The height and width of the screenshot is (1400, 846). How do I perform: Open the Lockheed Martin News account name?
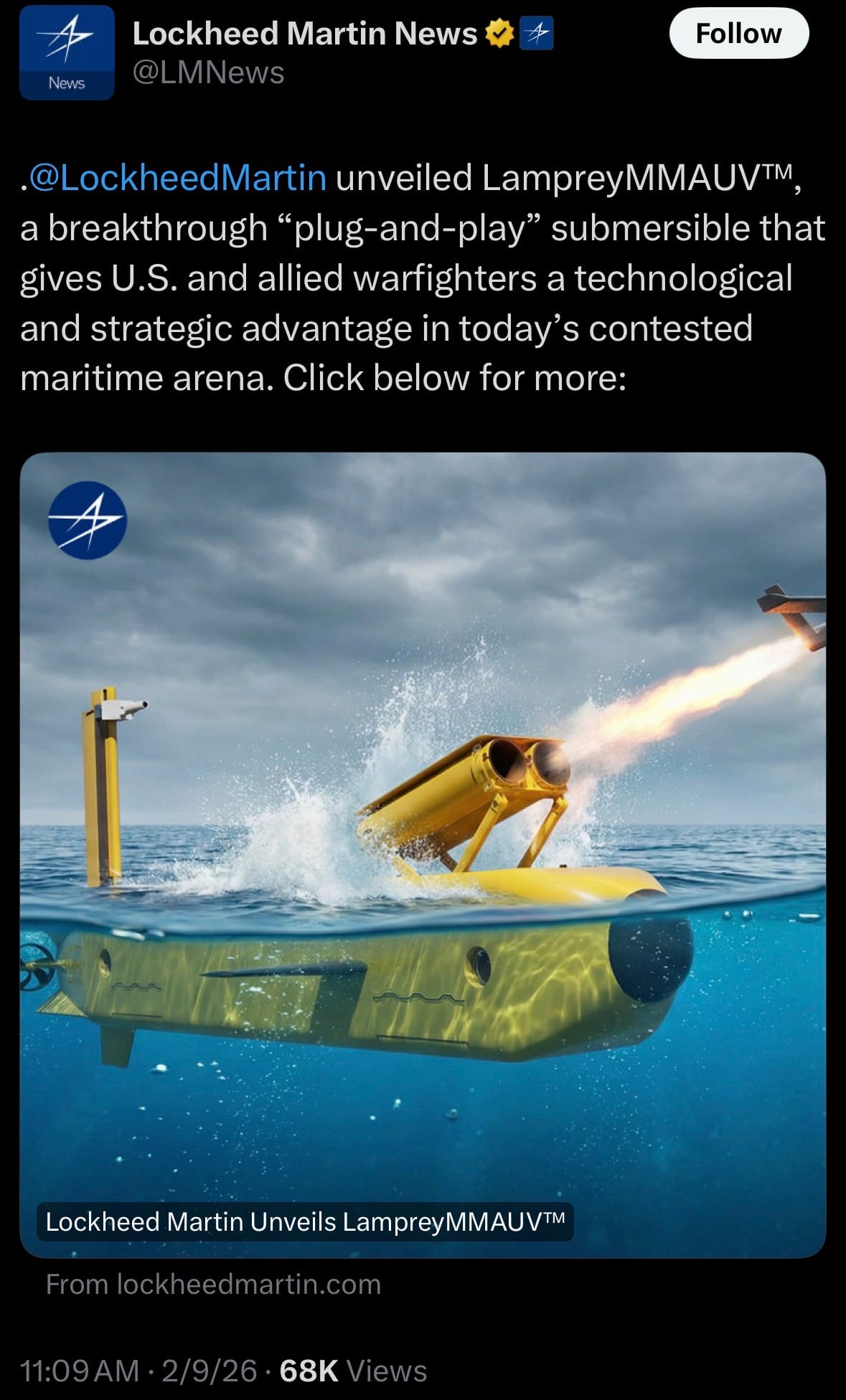point(304,34)
